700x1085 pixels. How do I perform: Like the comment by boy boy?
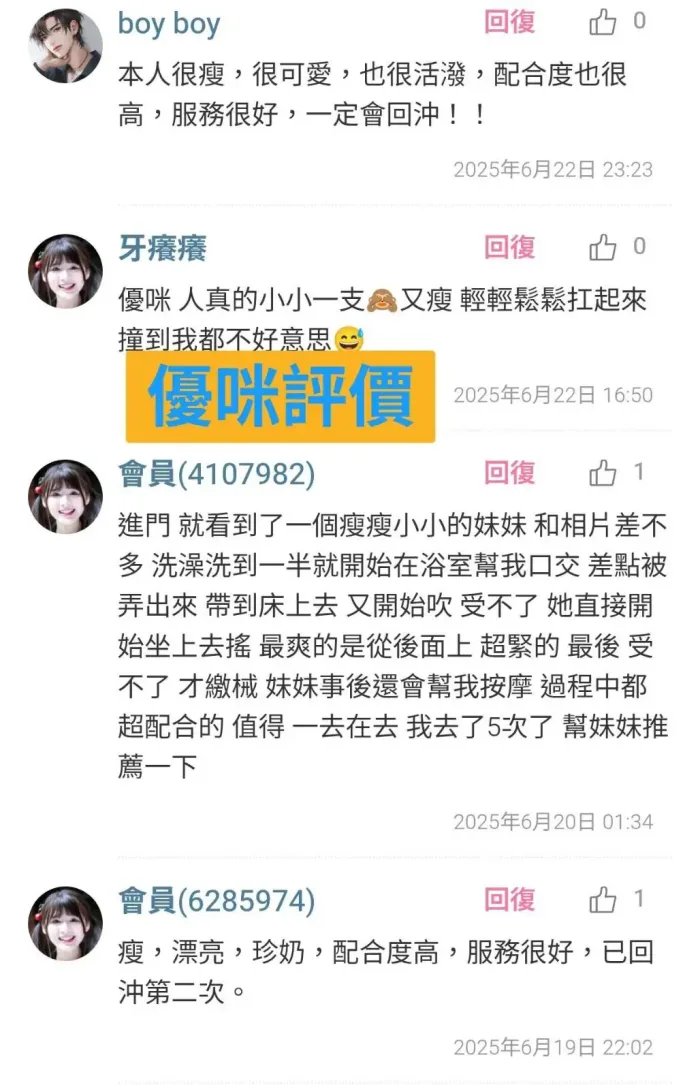[603, 22]
